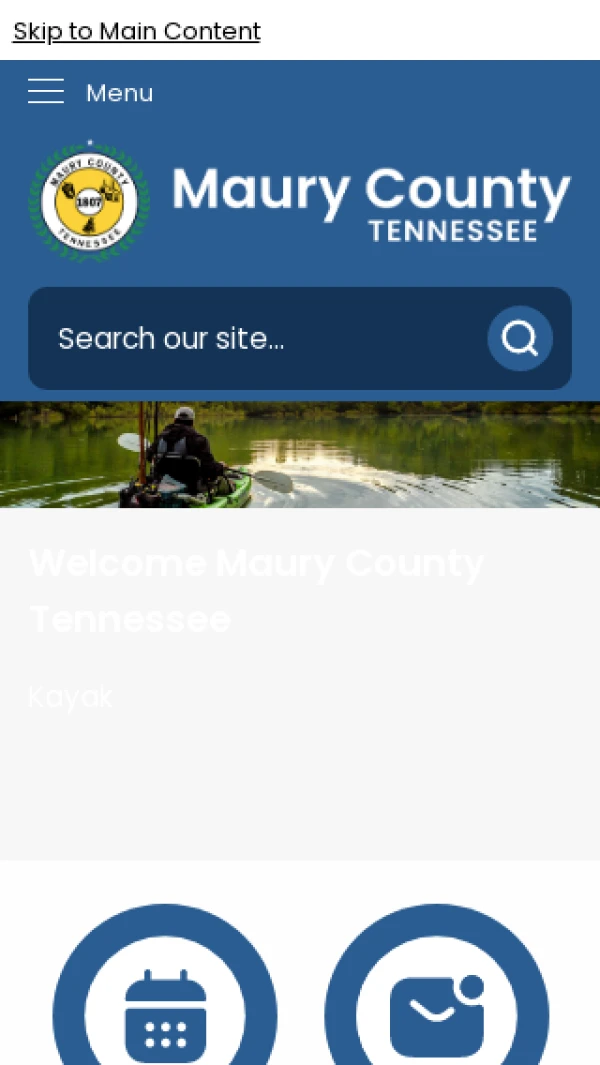Submit search with the magnifier icon

click(520, 339)
